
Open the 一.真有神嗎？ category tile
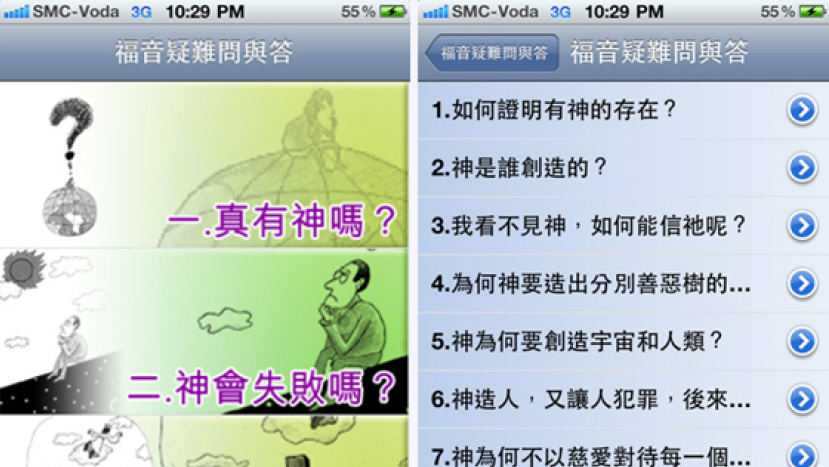pos(204,165)
